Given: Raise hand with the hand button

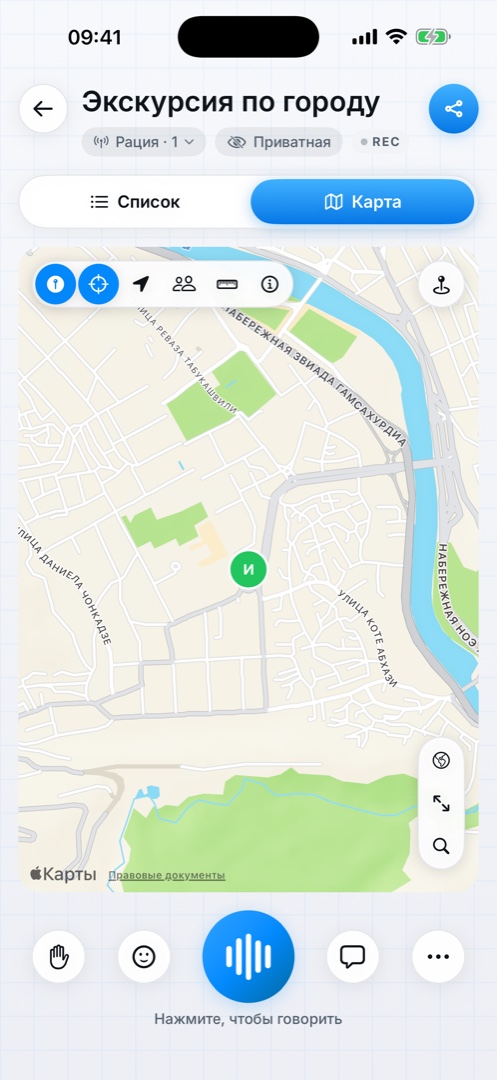Looking at the screenshot, I should [59, 956].
